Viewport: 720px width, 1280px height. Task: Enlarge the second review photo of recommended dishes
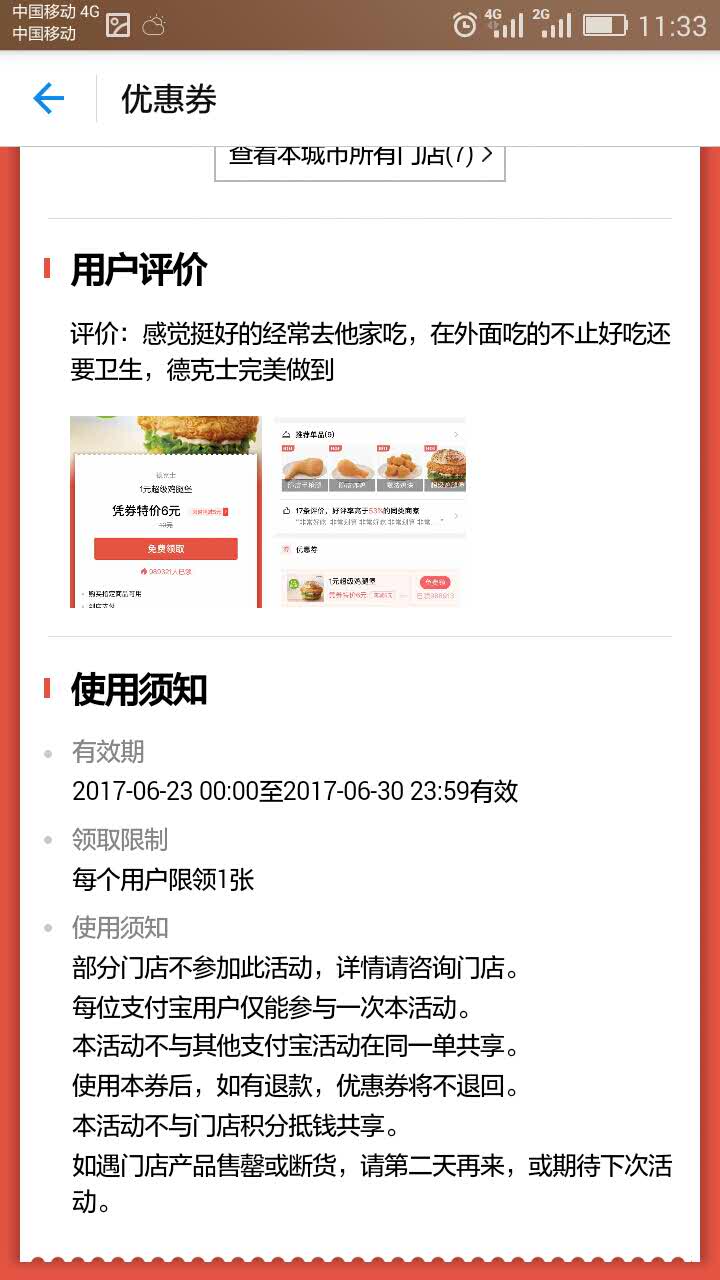[370, 512]
